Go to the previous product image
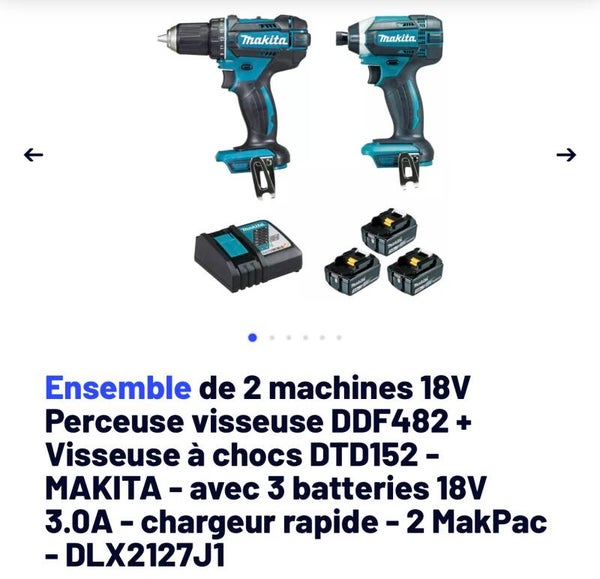Image resolution: width=600 pixels, height=579 pixels. 33,155
